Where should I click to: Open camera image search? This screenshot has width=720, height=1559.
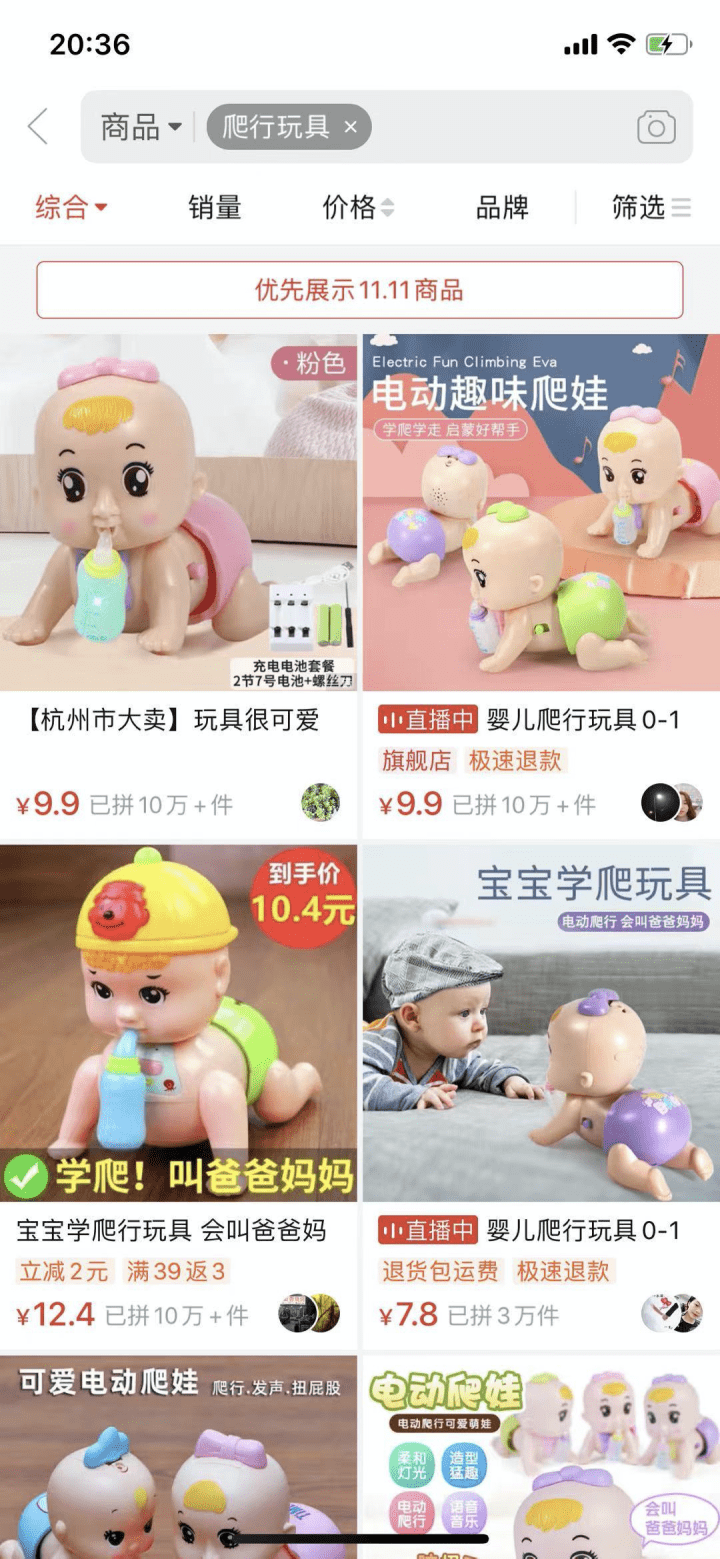[x=656, y=127]
